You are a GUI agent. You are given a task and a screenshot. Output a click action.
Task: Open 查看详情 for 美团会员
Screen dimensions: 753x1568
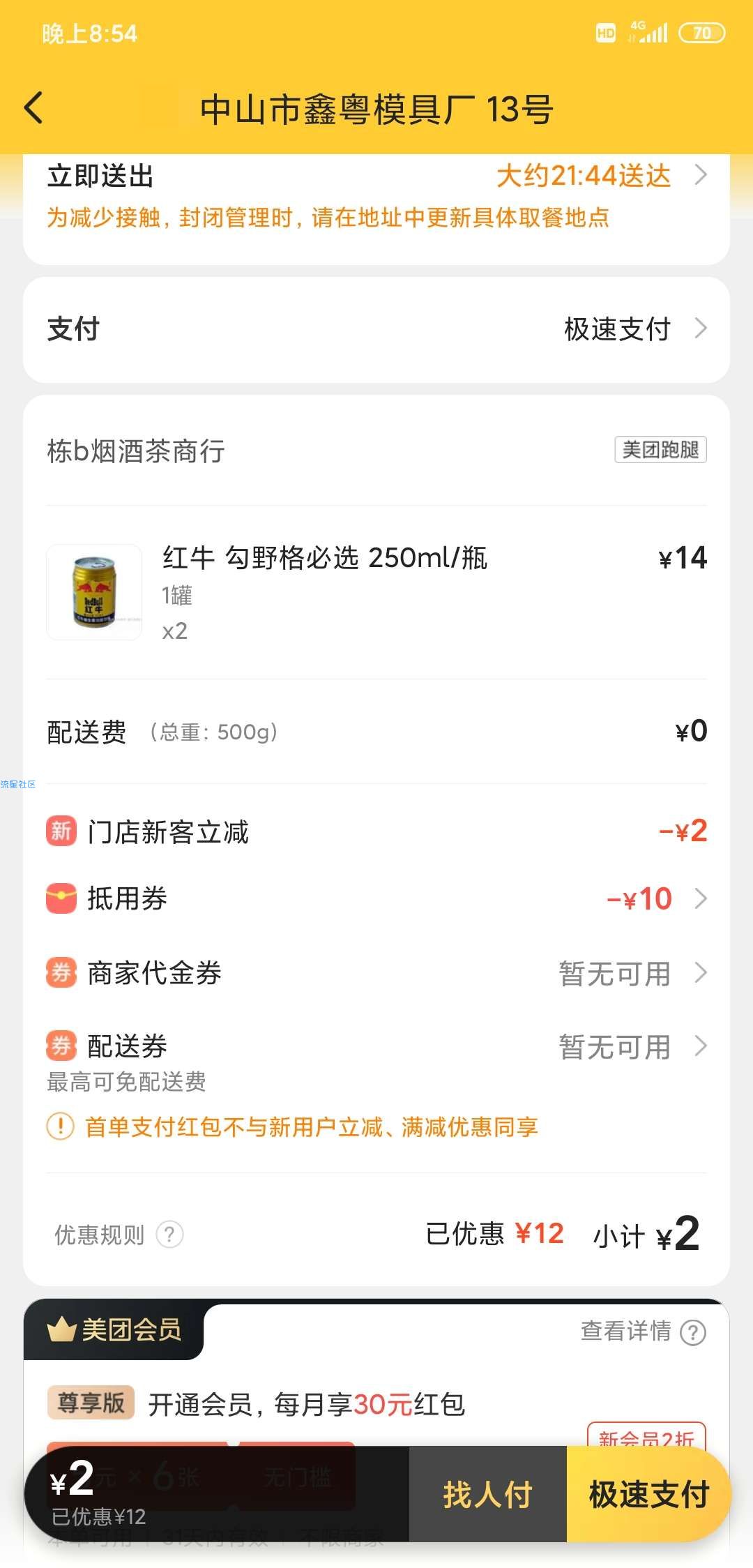(643, 1332)
